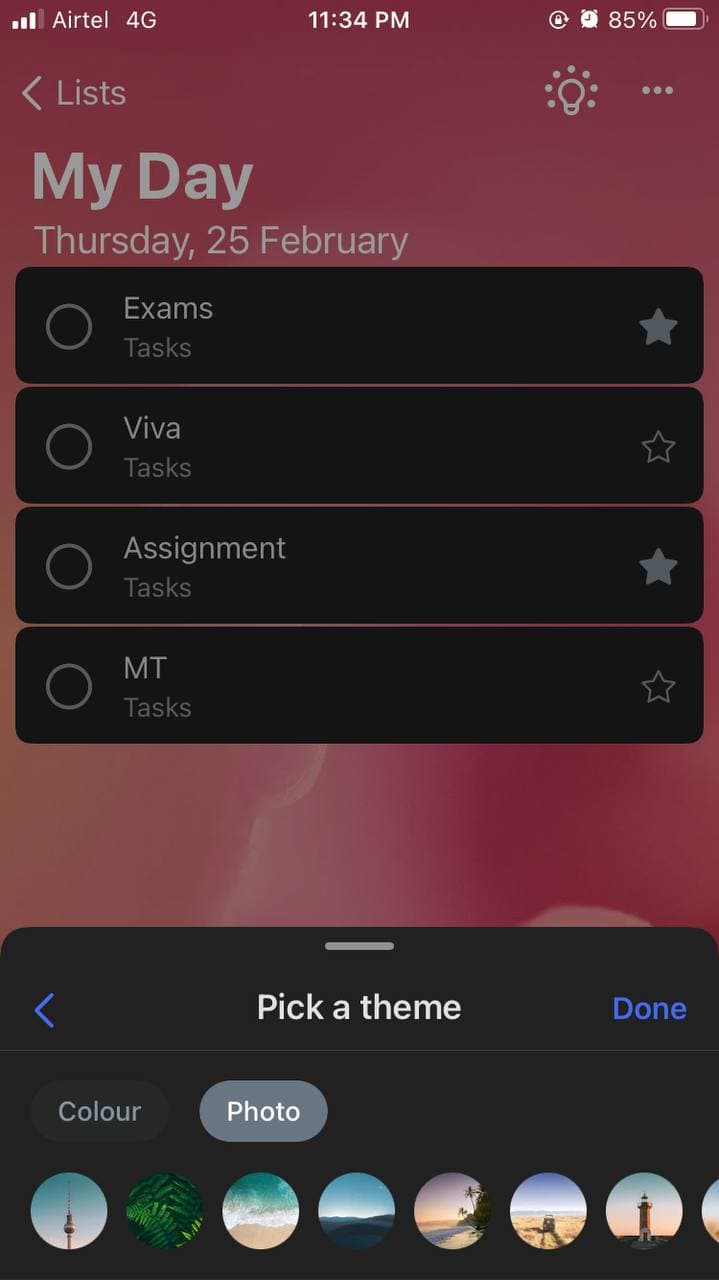Go back from Pick a theme panel
The image size is (719, 1280).
(x=44, y=1010)
